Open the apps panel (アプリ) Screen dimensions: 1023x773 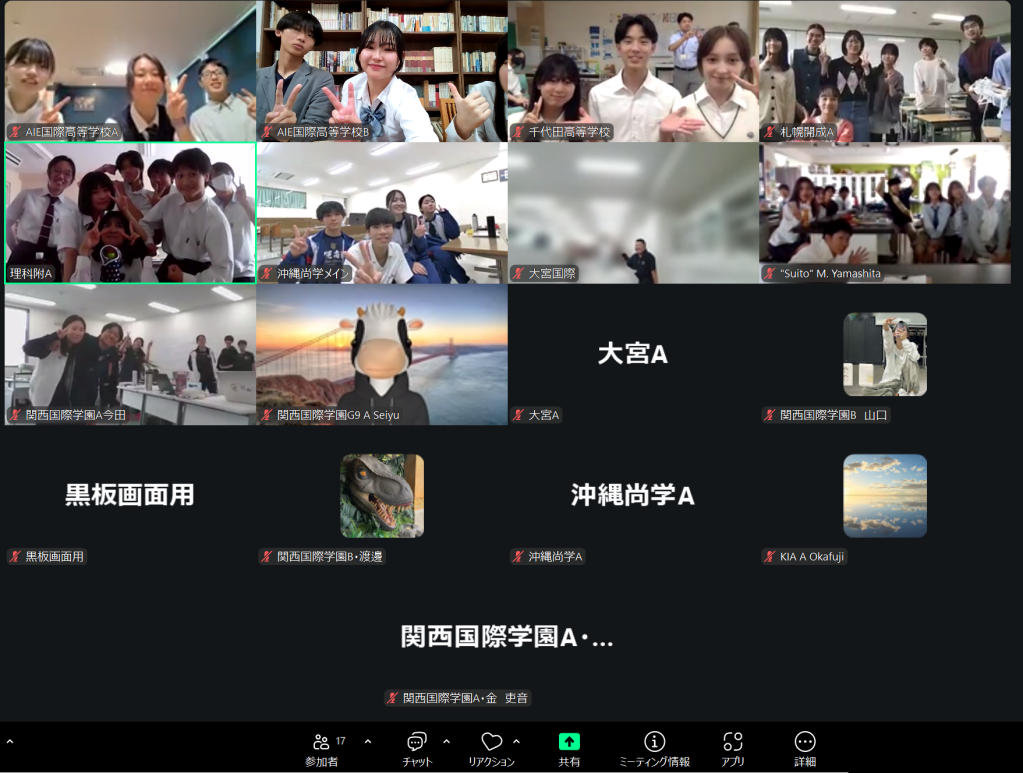(x=732, y=748)
